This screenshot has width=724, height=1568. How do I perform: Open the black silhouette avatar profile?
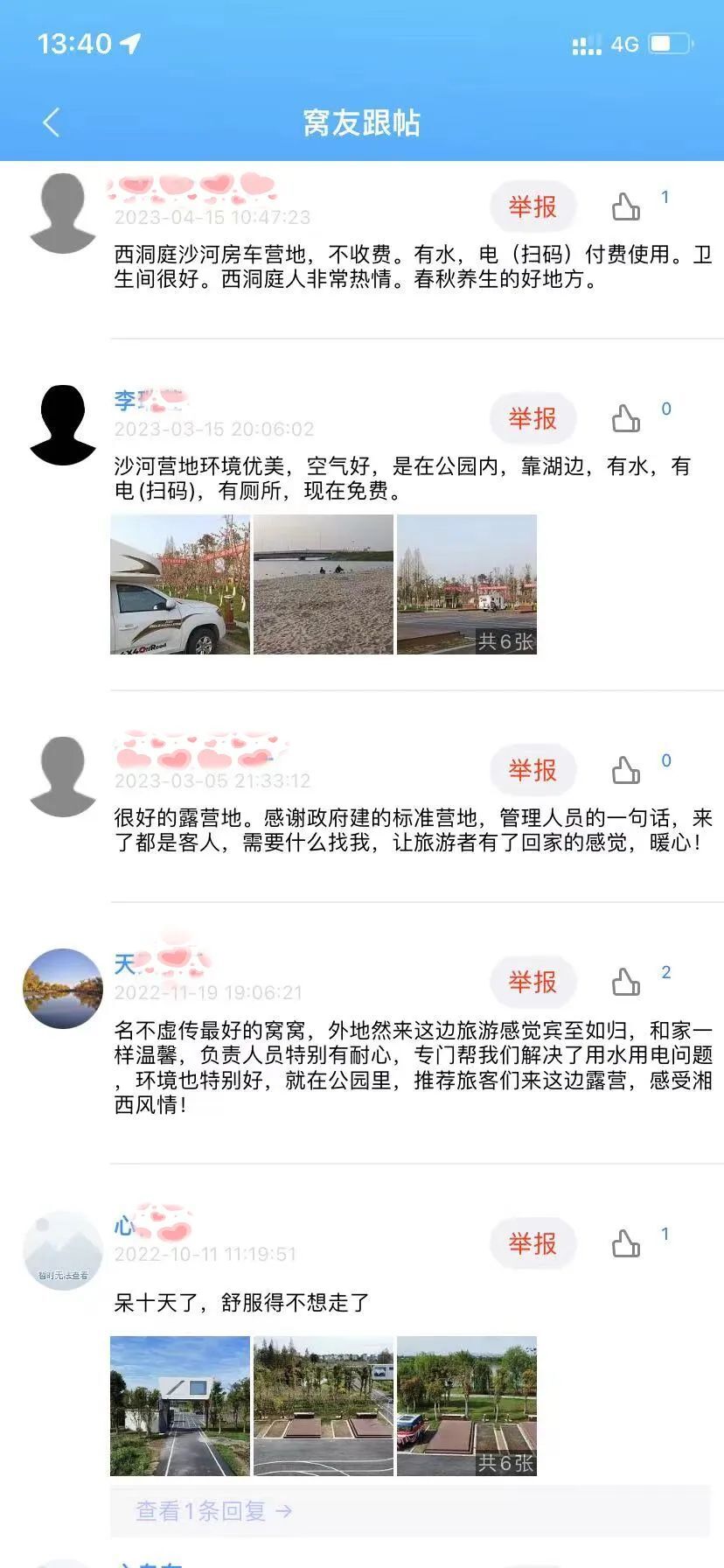click(63, 425)
